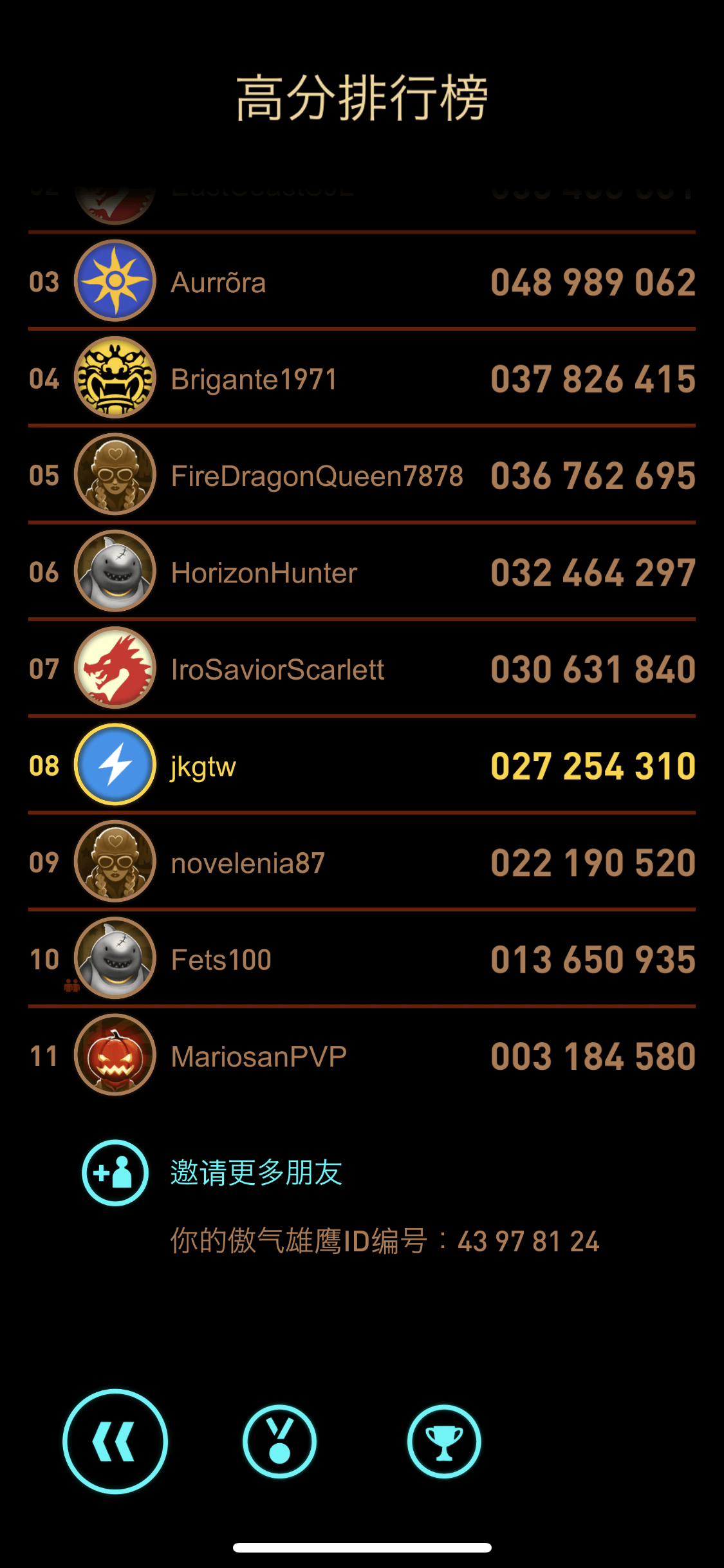Open the medal achievements icon
724x1568 pixels.
pyautogui.click(x=279, y=1442)
